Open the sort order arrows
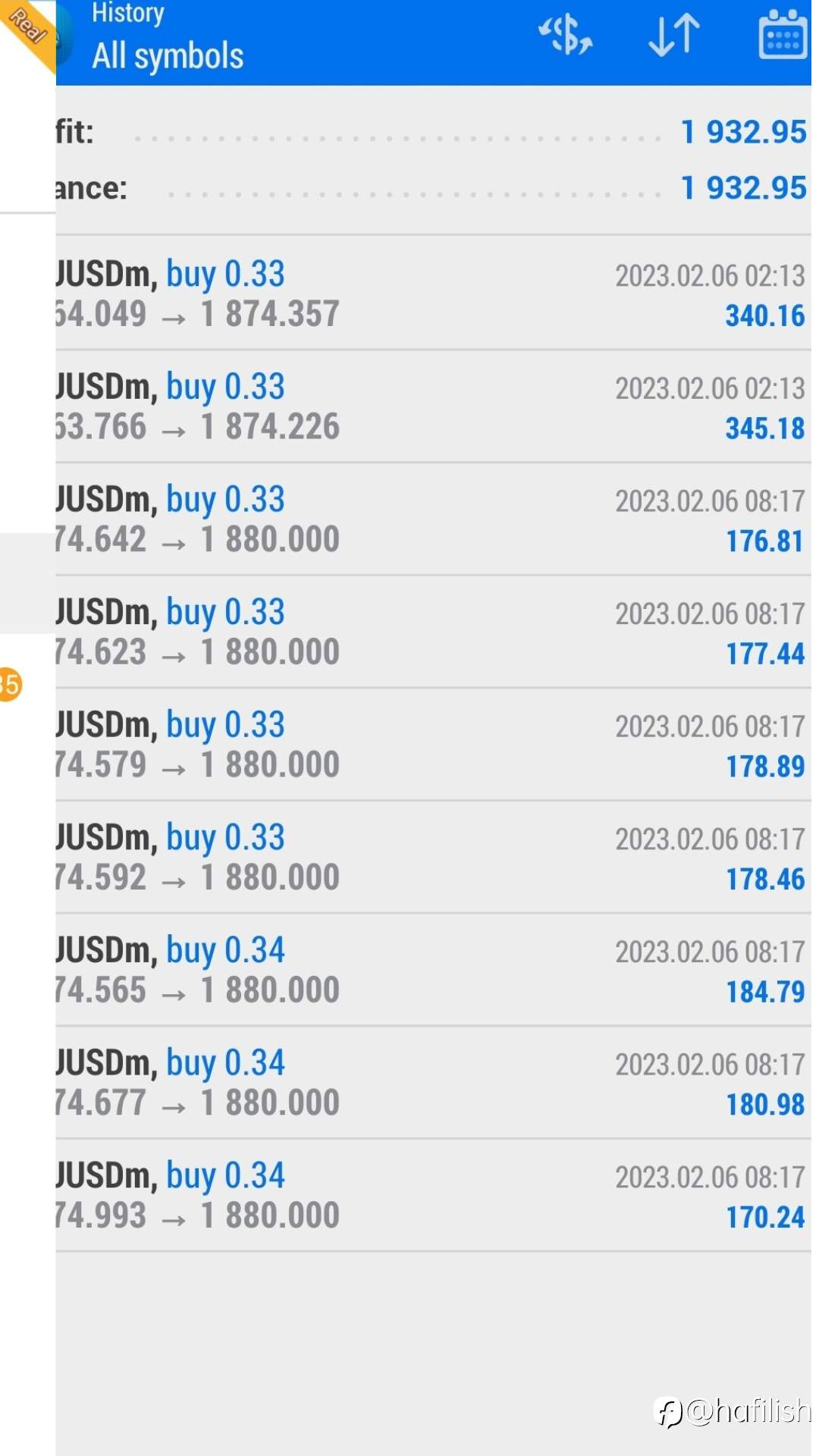The width and height of the screenshot is (819, 1456). point(674,35)
